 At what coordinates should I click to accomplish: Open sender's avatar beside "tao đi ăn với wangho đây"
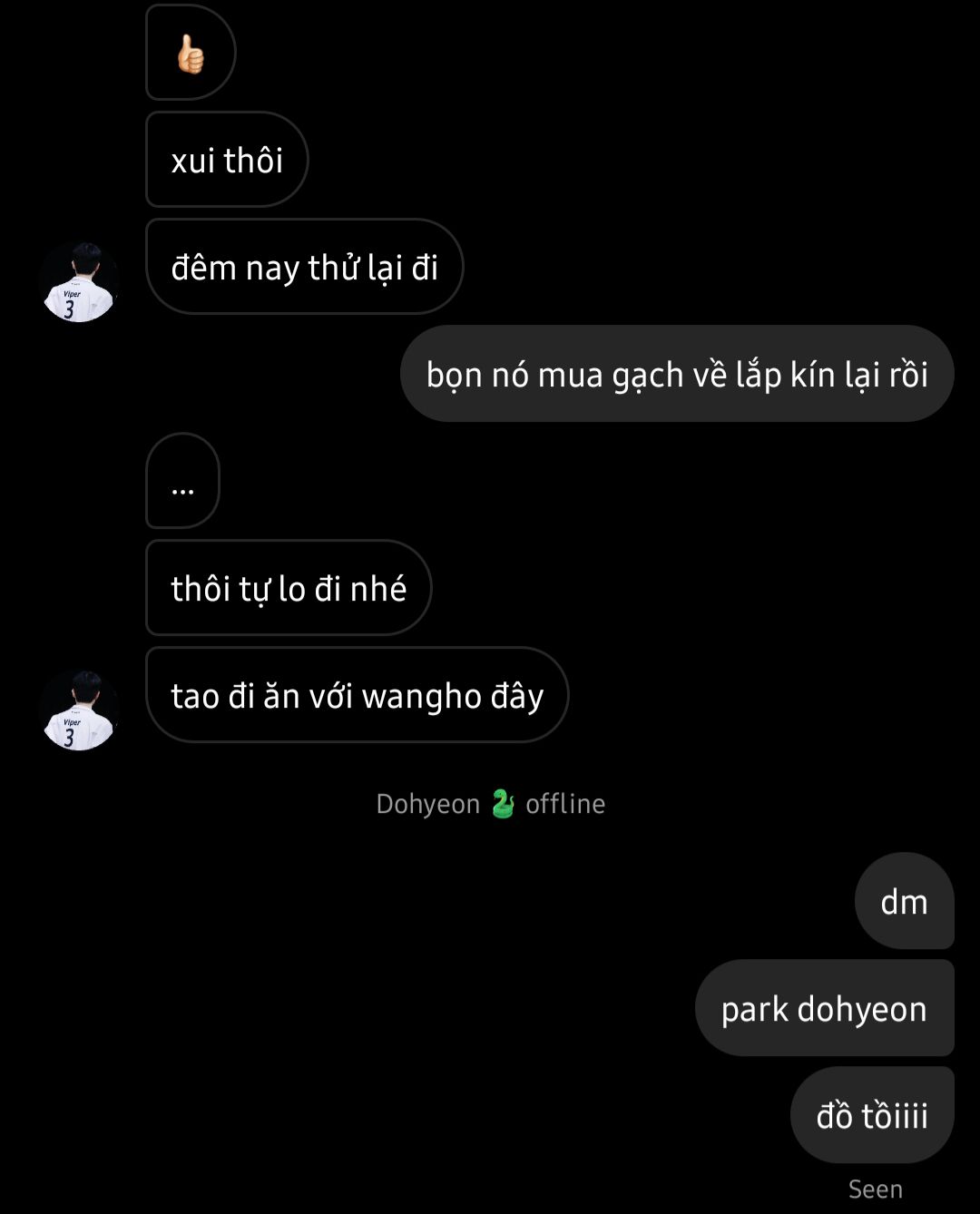click(80, 710)
